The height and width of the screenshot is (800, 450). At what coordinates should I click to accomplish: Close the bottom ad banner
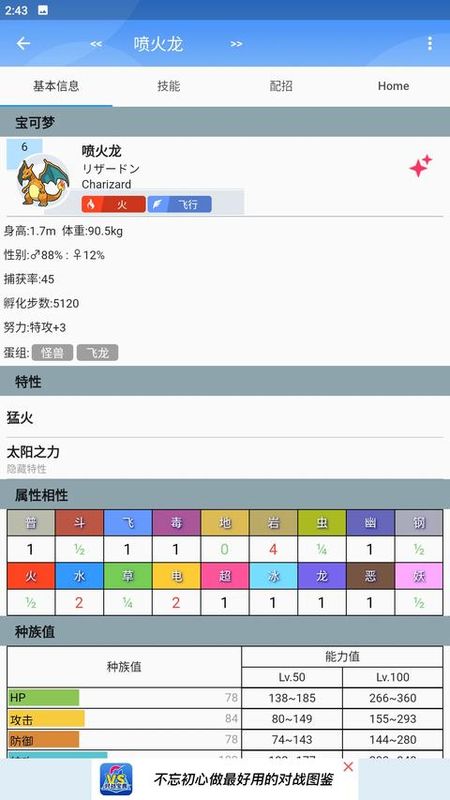tap(348, 766)
